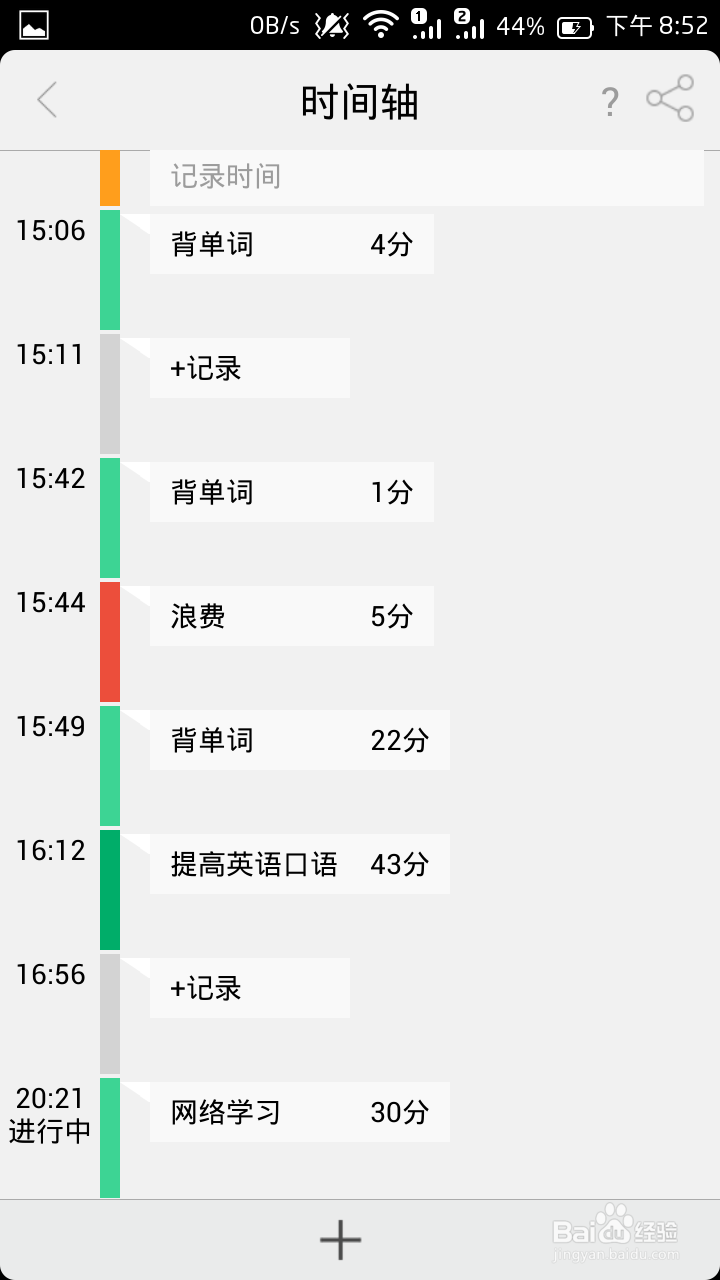
Task: Open the 提高英语口语 43分 record
Action: pos(299,864)
